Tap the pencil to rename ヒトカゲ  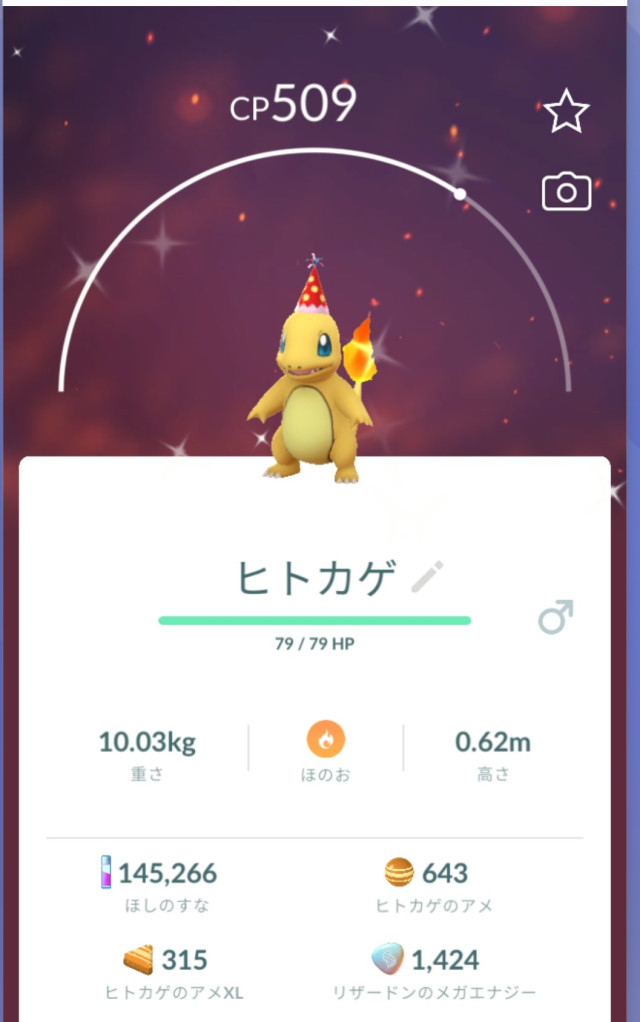(427, 577)
